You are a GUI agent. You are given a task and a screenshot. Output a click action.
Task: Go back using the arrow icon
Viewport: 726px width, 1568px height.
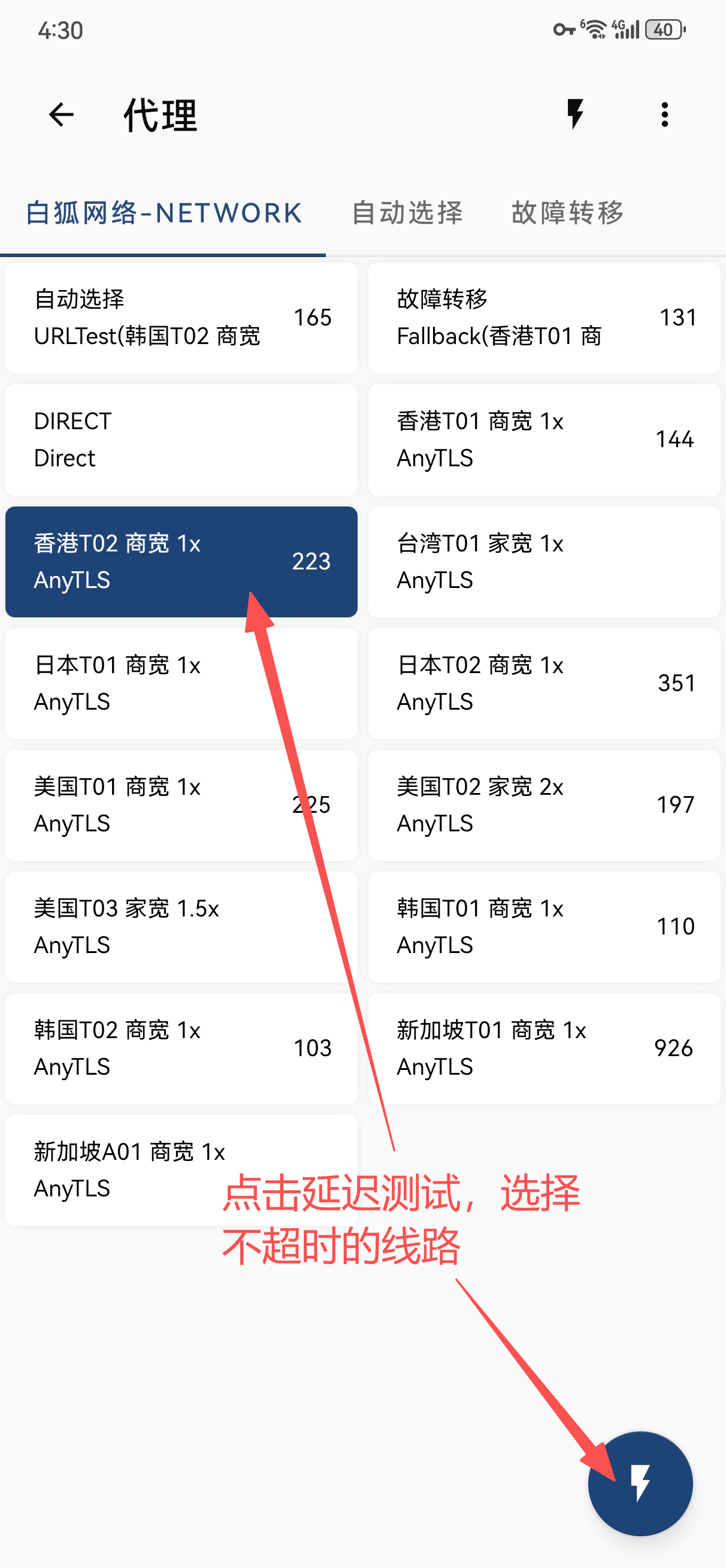pos(61,114)
